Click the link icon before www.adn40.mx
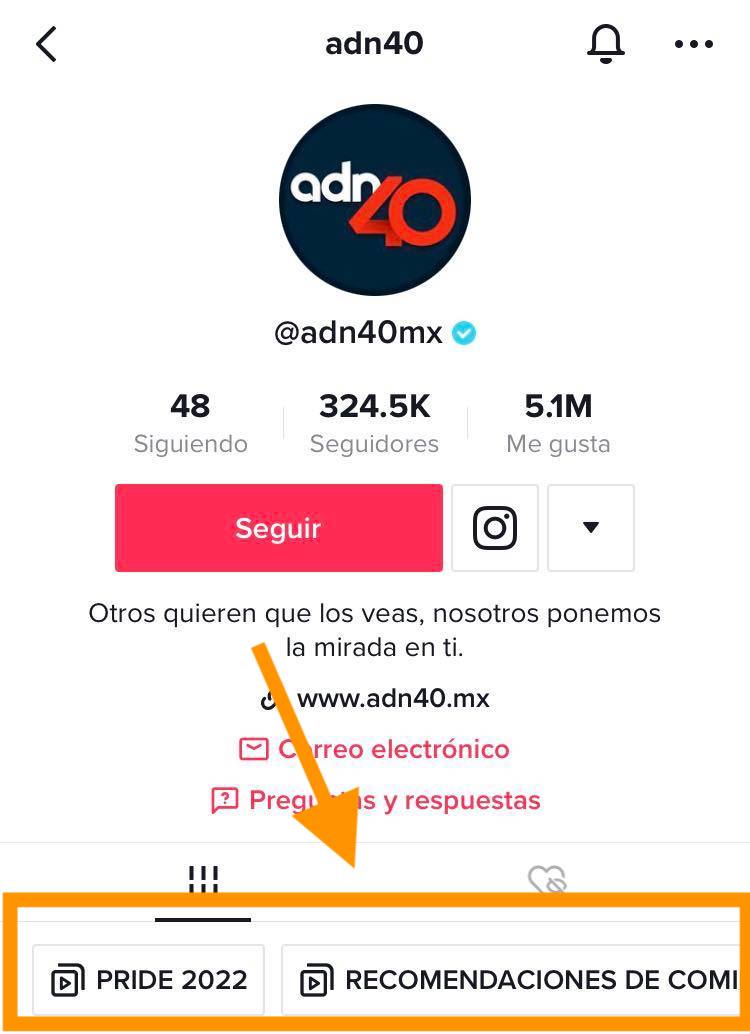This screenshot has height=1034, width=750. pyautogui.click(x=268, y=698)
